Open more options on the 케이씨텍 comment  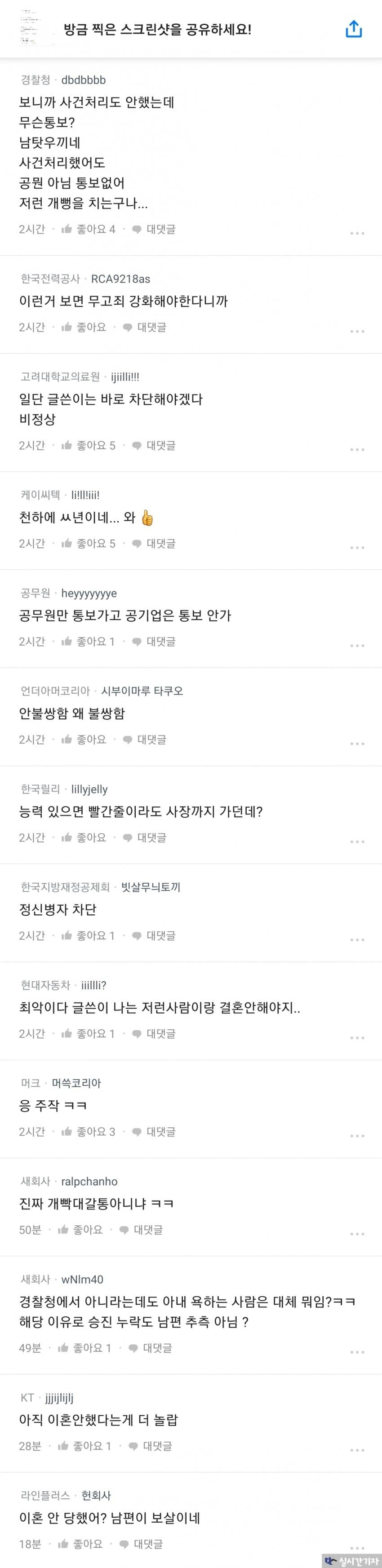(357, 547)
